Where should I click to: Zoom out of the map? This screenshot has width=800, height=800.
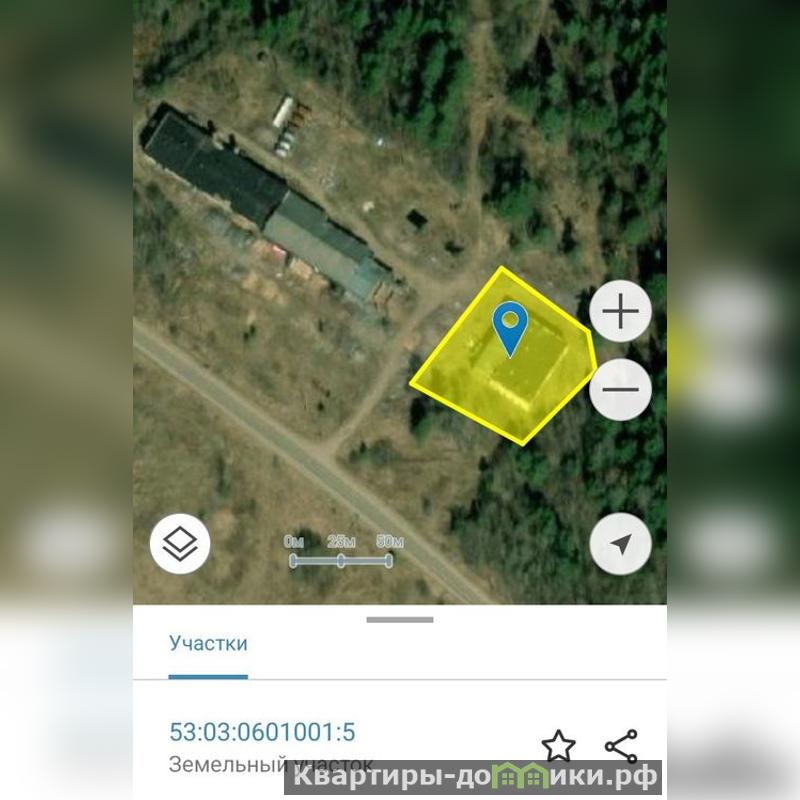click(x=620, y=388)
